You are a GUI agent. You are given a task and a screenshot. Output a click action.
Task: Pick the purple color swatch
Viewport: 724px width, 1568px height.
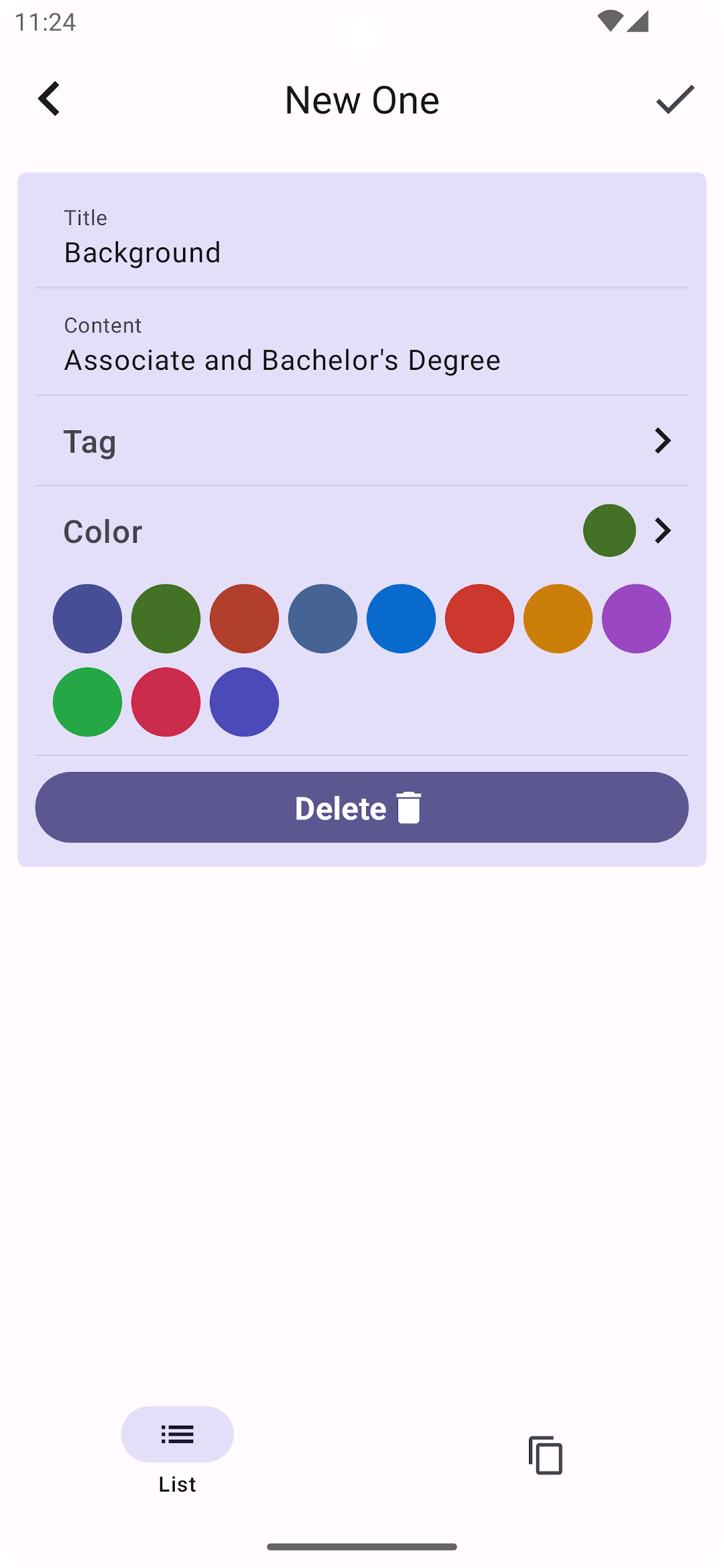[x=636, y=618]
